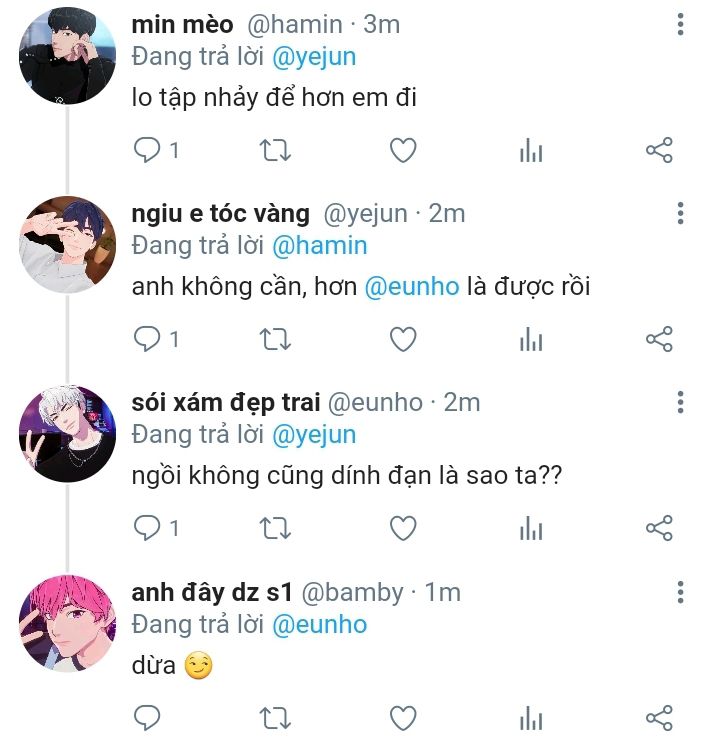Open min mèo's profile picture
Screen dimensions: 720x742
pyautogui.click(x=69, y=55)
